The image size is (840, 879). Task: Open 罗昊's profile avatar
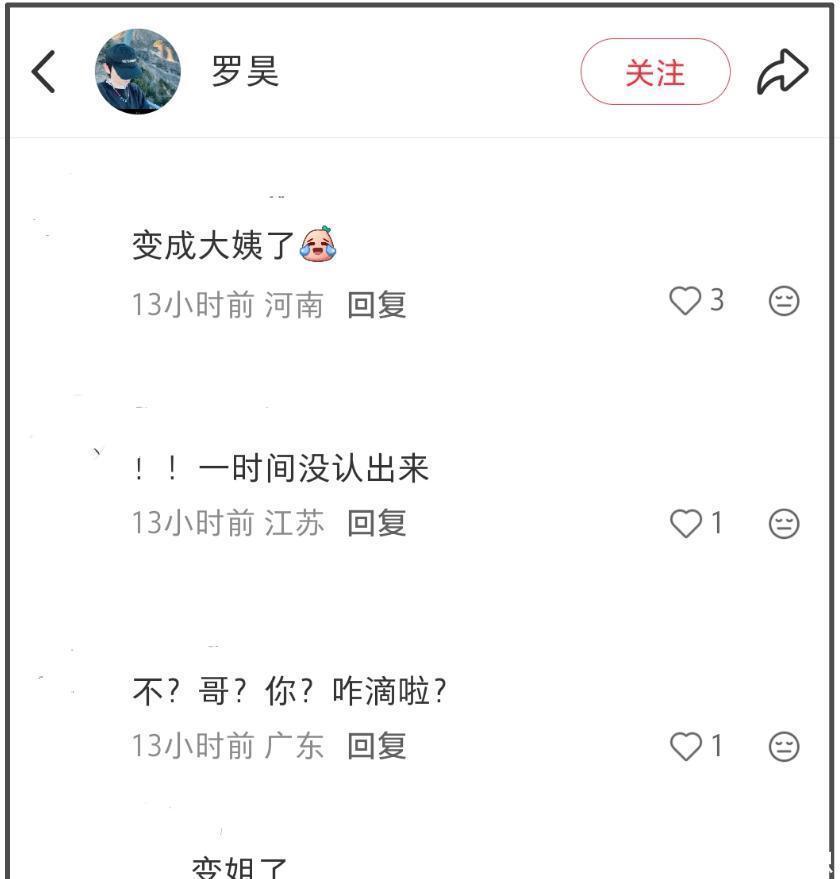(138, 71)
